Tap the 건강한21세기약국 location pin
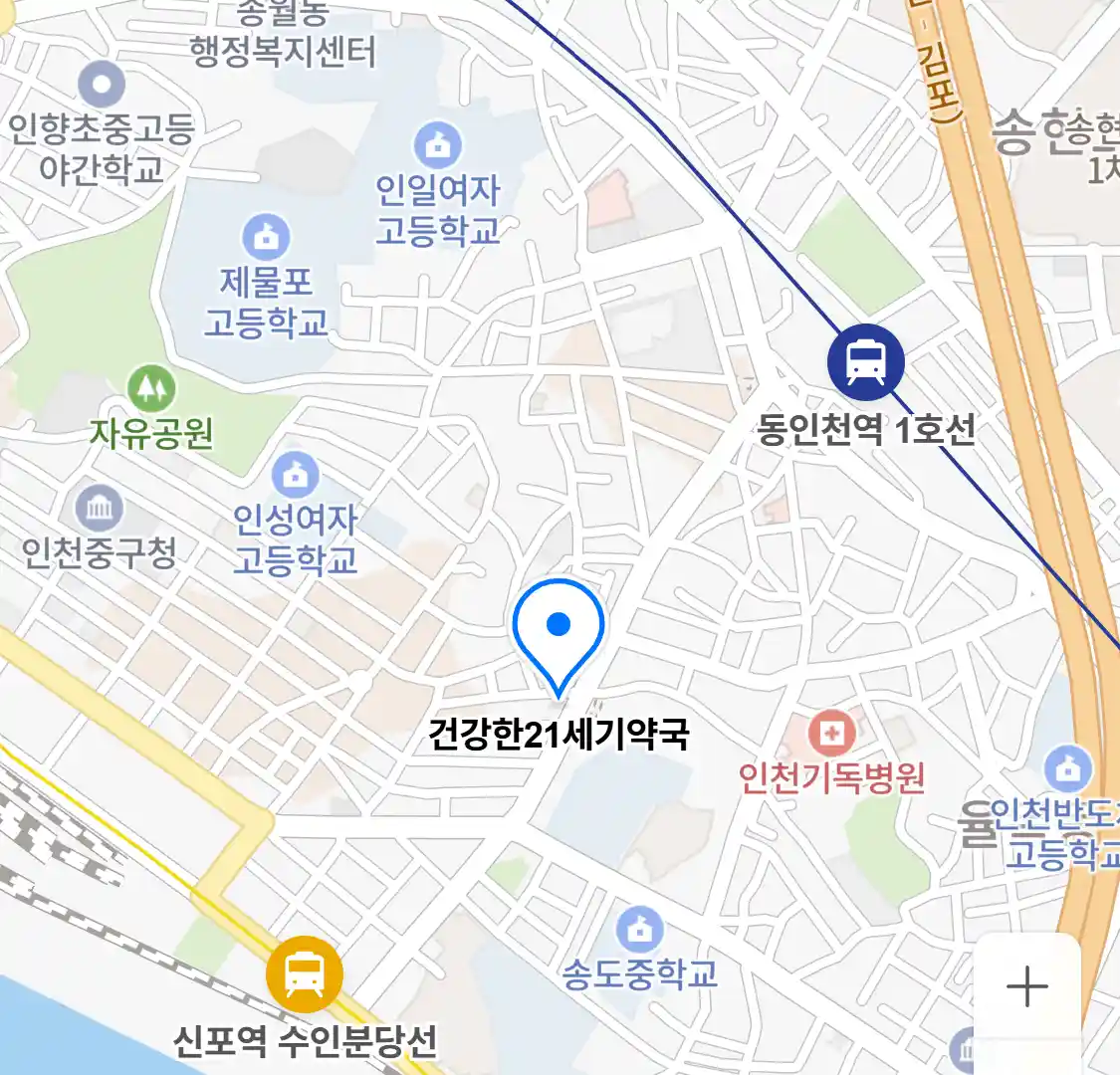Viewport: 1120px width, 1075px height. pyautogui.click(x=559, y=629)
